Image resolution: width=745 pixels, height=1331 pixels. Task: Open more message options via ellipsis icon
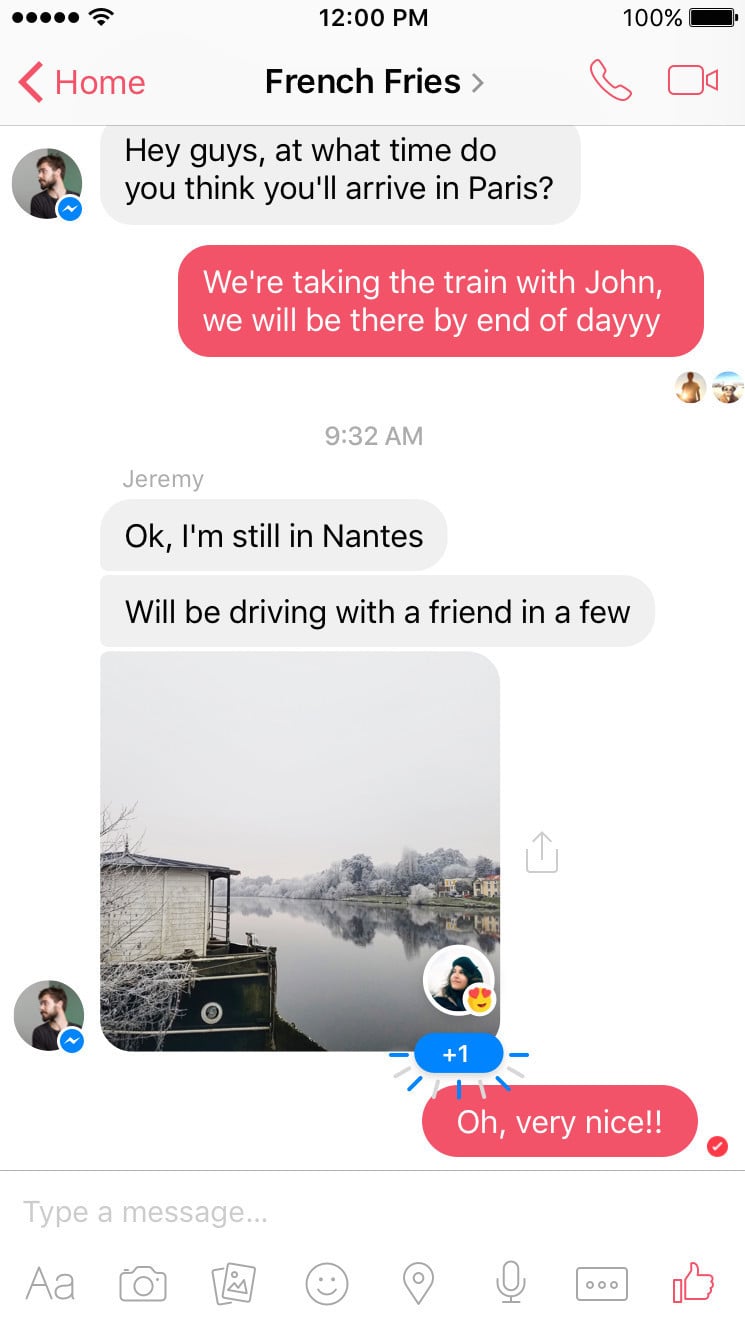(601, 1283)
